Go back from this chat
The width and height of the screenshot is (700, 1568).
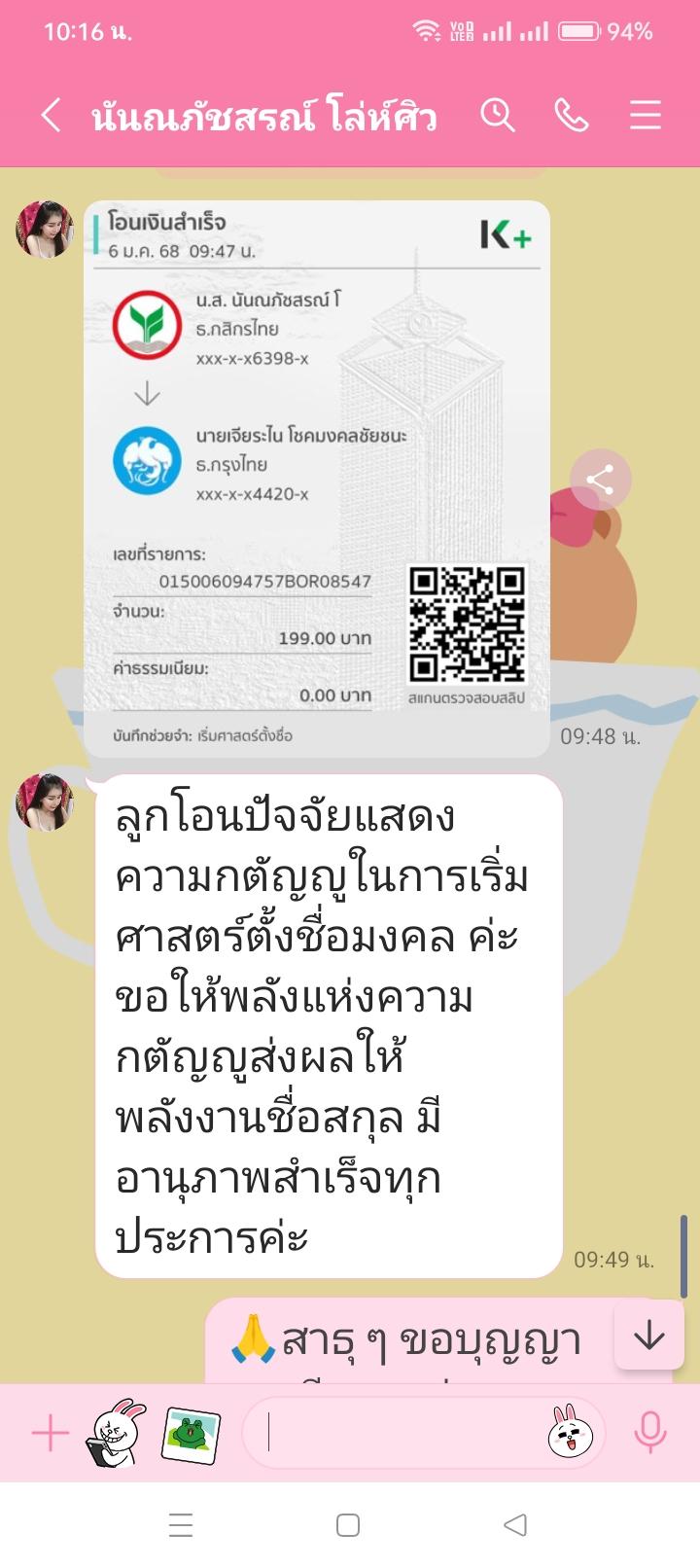coord(51,116)
